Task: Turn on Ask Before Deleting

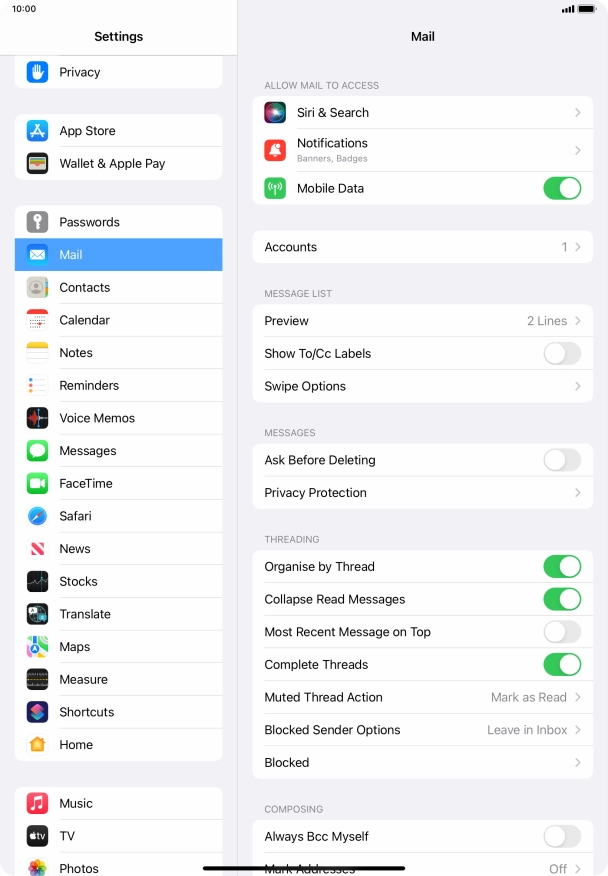Action: tap(561, 460)
